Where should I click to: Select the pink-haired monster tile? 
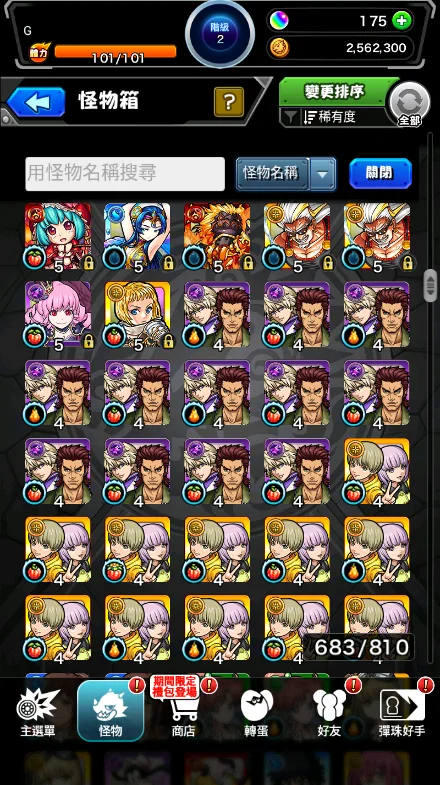pyautogui.click(x=58, y=315)
